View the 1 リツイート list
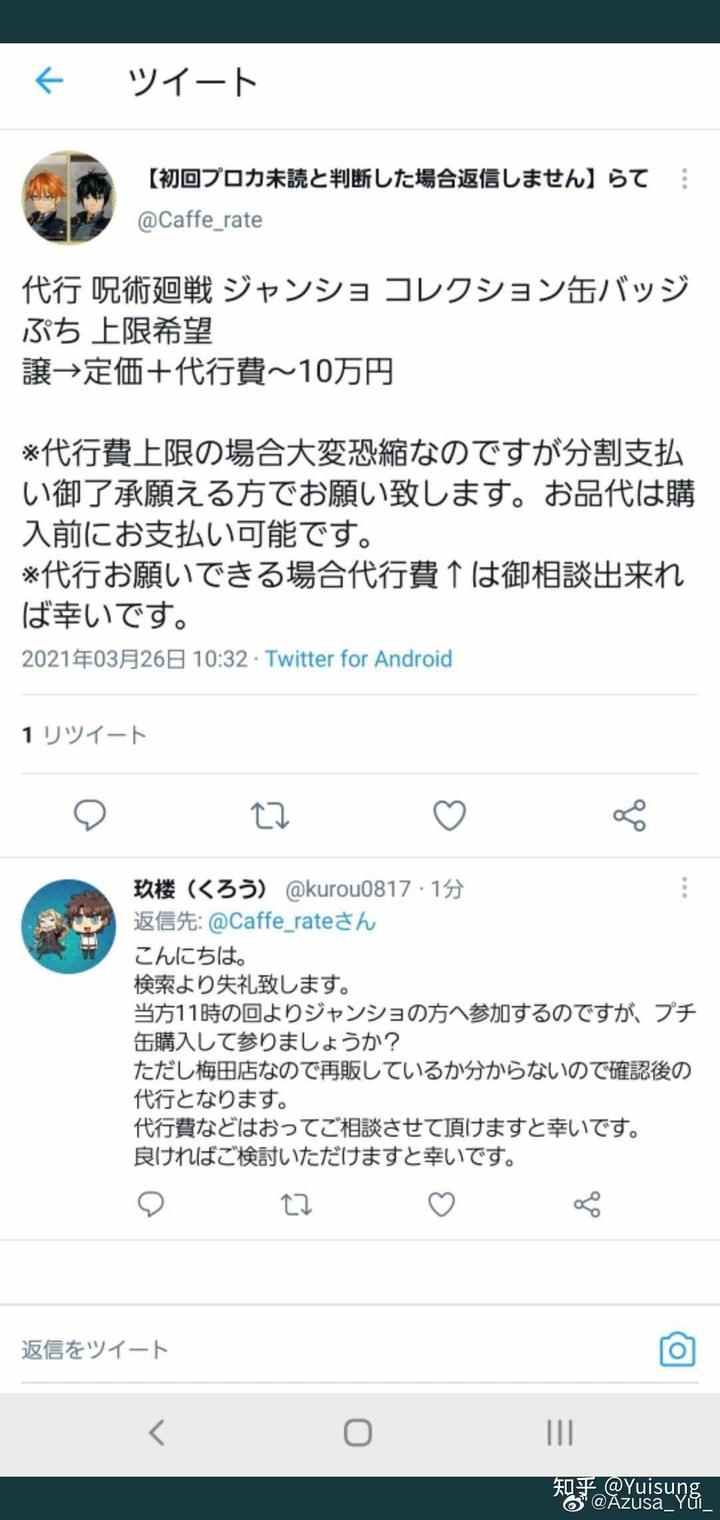Screen dimensions: 720x1520 84,735
